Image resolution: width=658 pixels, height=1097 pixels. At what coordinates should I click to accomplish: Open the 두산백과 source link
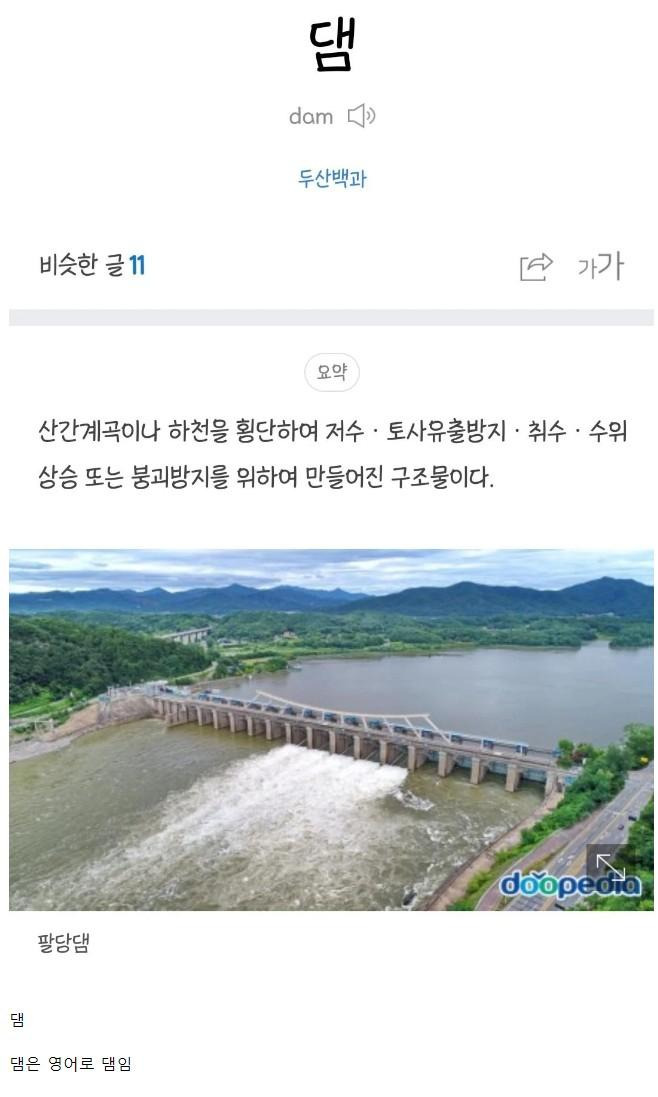coord(332,179)
